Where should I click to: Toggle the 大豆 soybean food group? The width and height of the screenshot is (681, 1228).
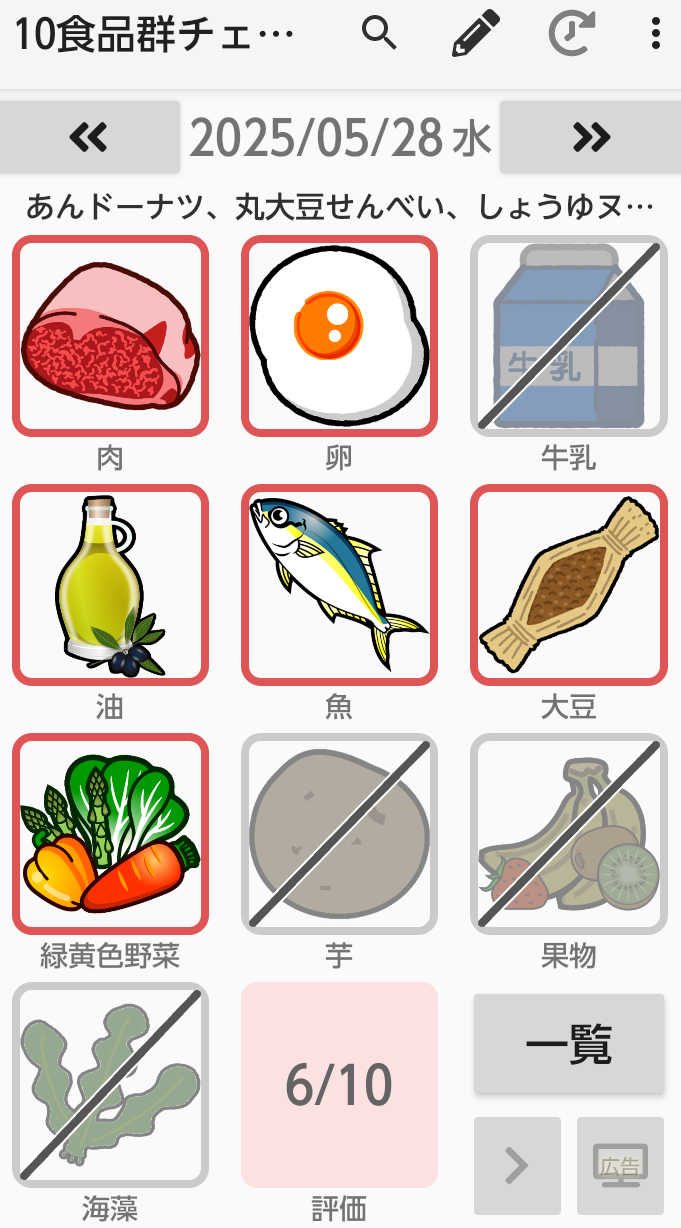569,585
